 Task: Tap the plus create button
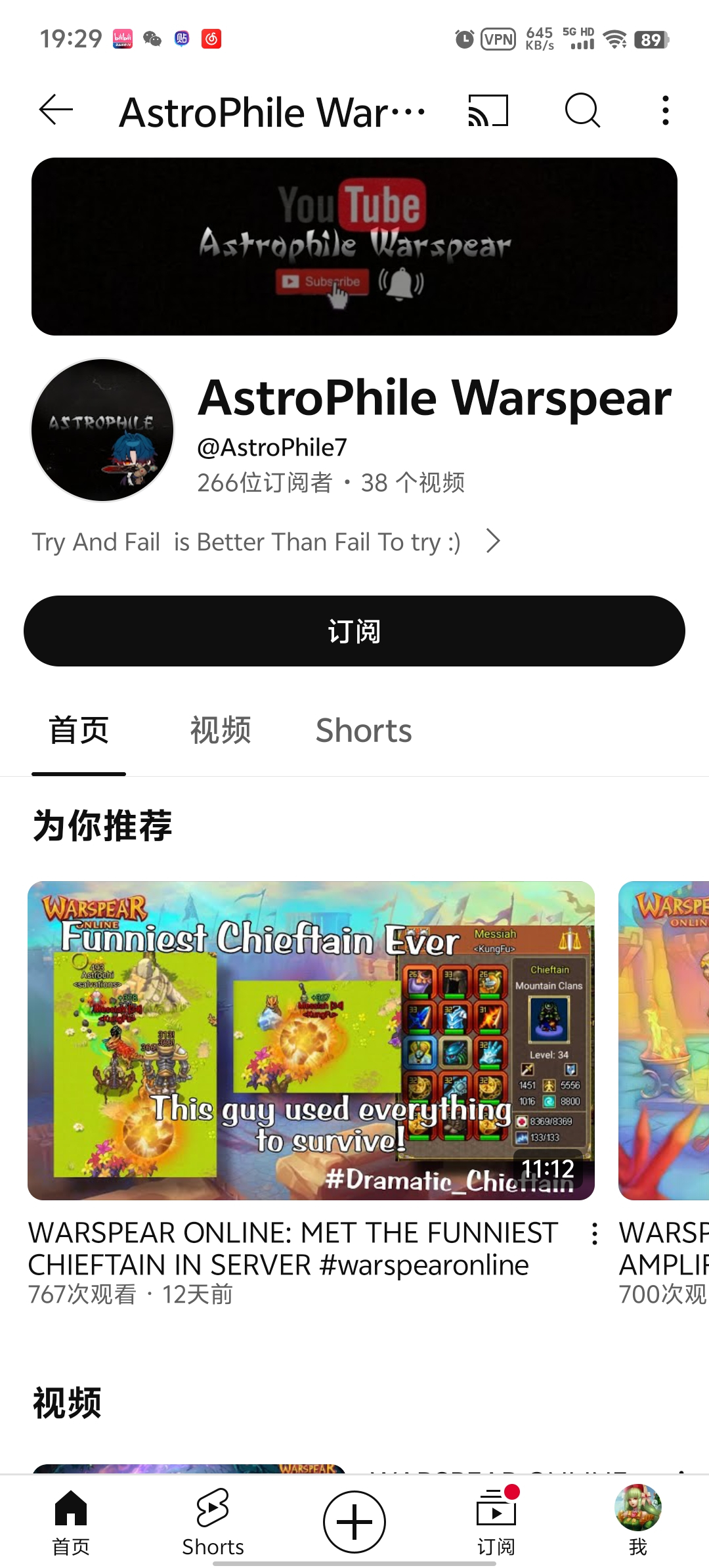(354, 1522)
